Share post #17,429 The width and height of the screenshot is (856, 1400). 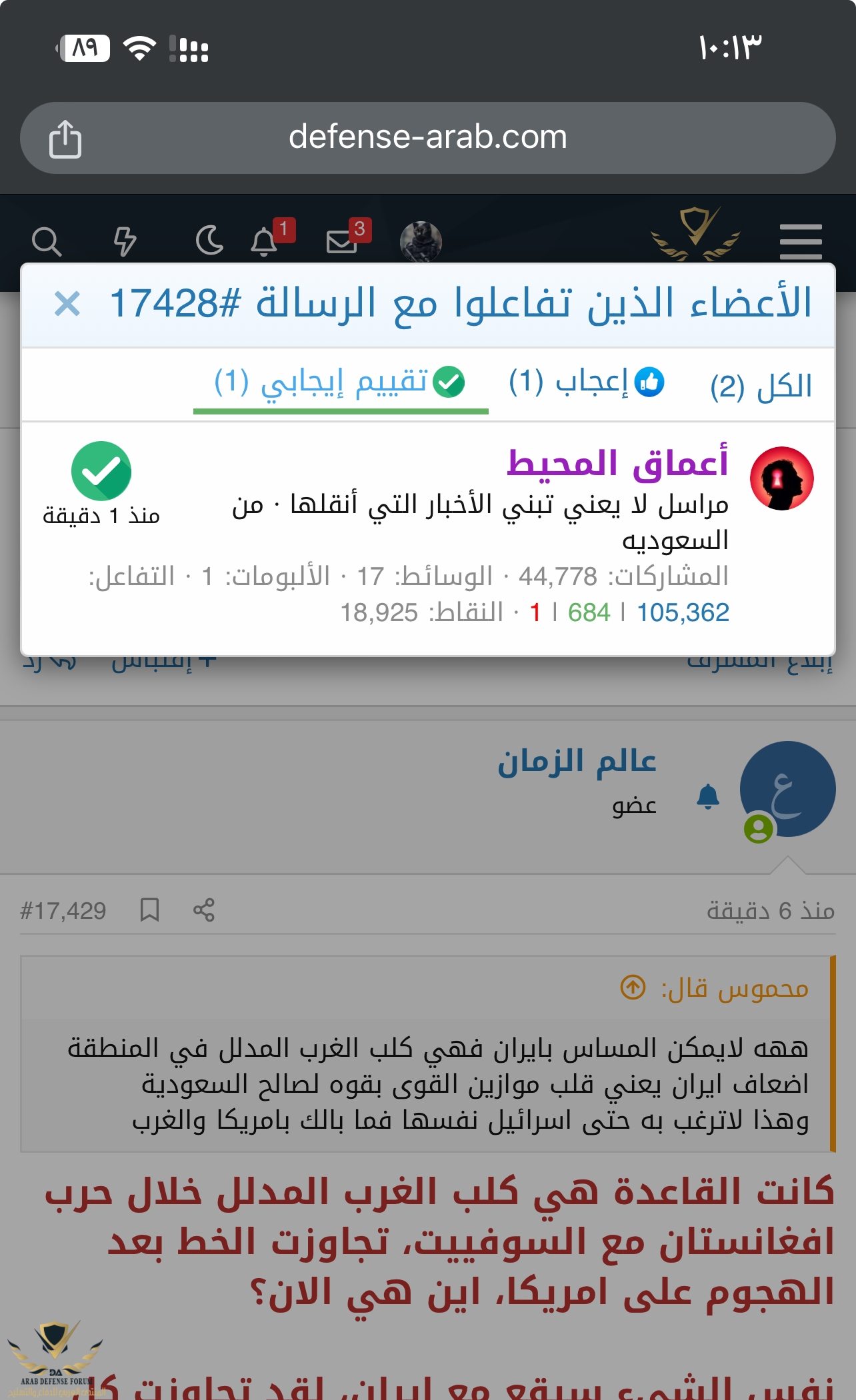pyautogui.click(x=204, y=910)
